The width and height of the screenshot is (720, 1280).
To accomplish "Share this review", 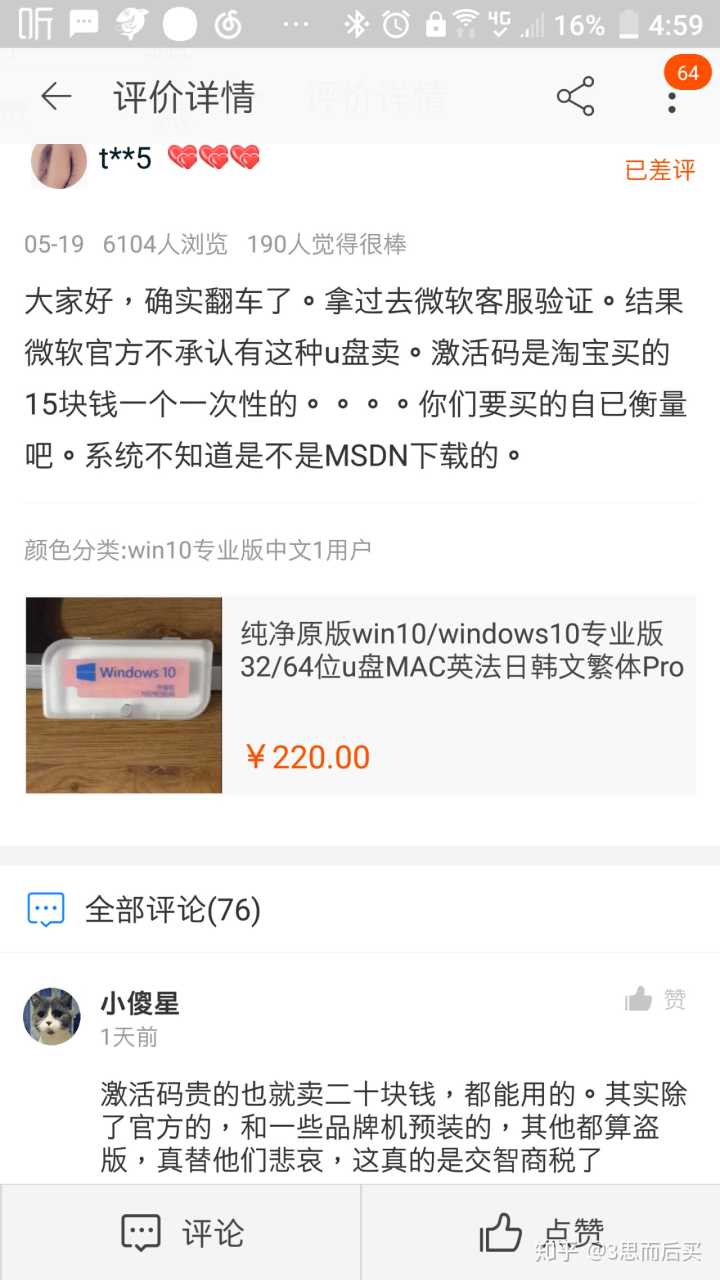I will (575, 97).
